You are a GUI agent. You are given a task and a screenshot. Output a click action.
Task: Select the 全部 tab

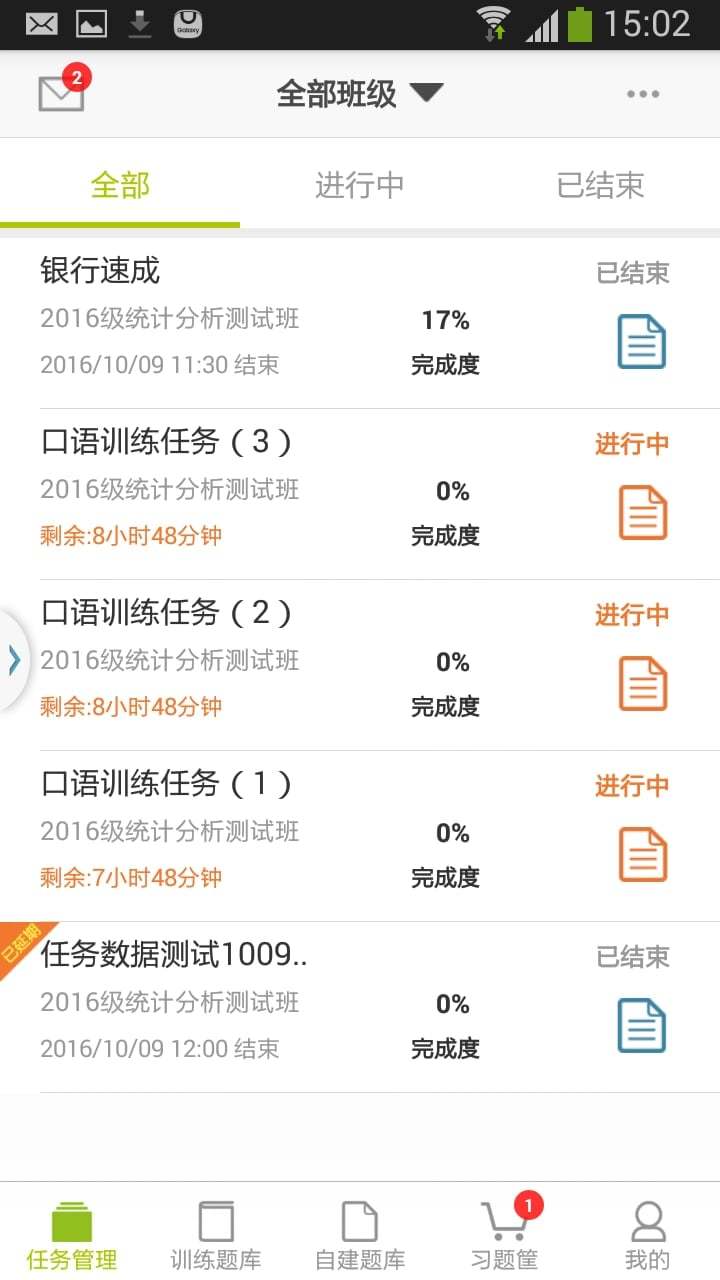pos(119,184)
